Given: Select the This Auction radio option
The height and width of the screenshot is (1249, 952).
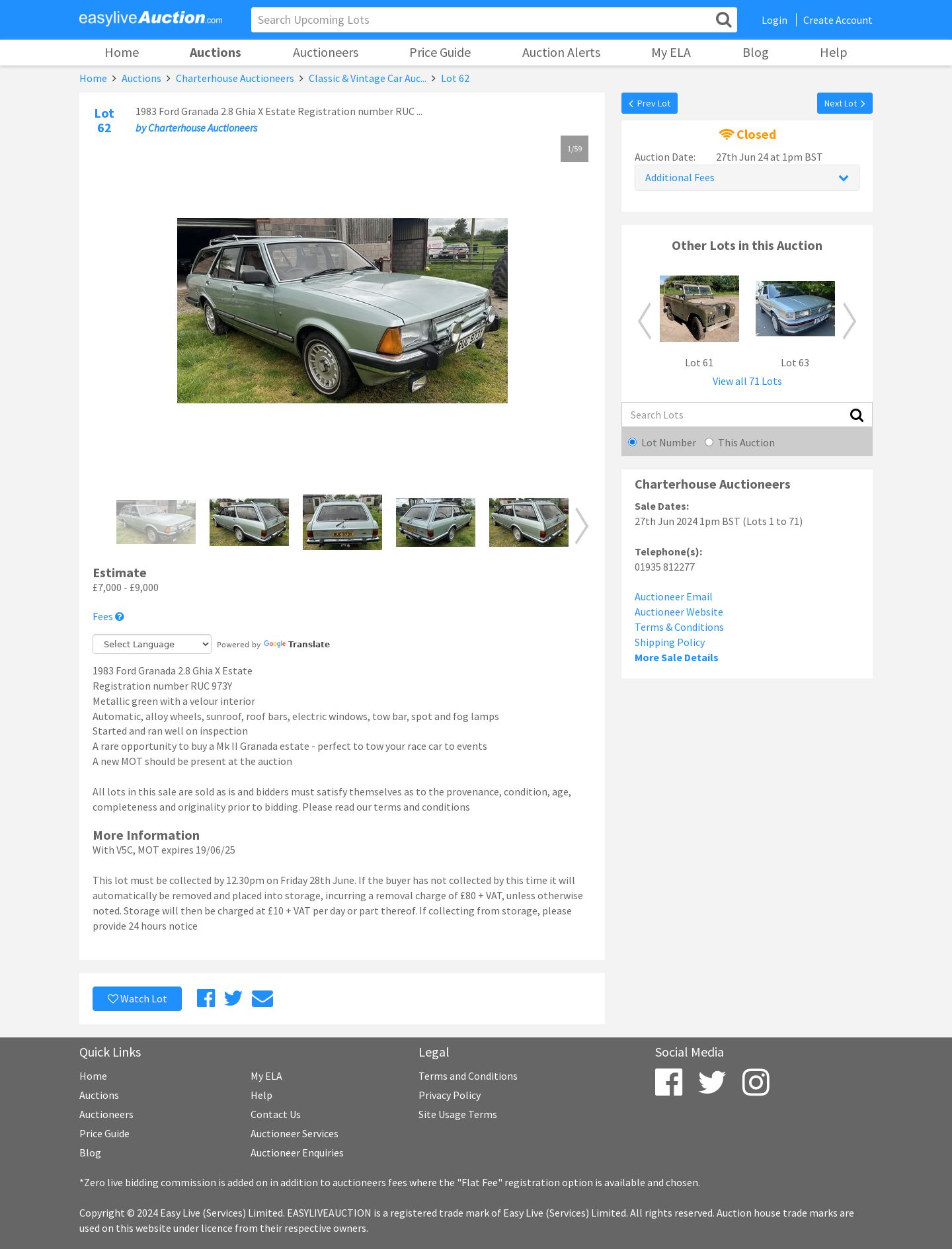Looking at the screenshot, I should click(709, 442).
